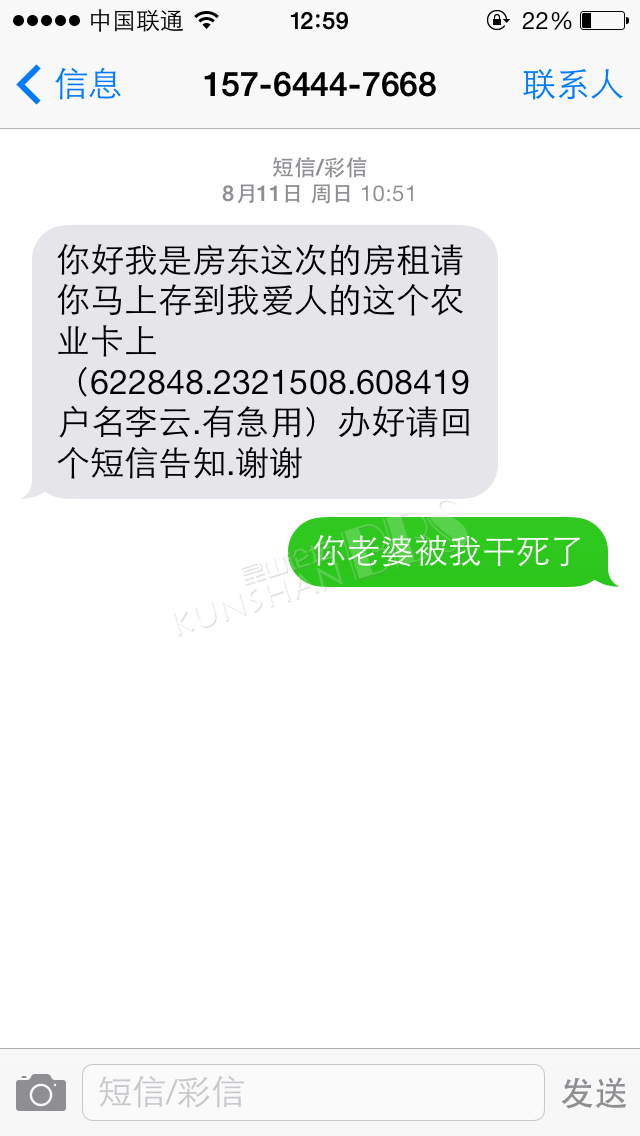This screenshot has height=1136, width=640.
Task: Focus the 短信/彩信 message input field
Action: pyautogui.click(x=313, y=1093)
